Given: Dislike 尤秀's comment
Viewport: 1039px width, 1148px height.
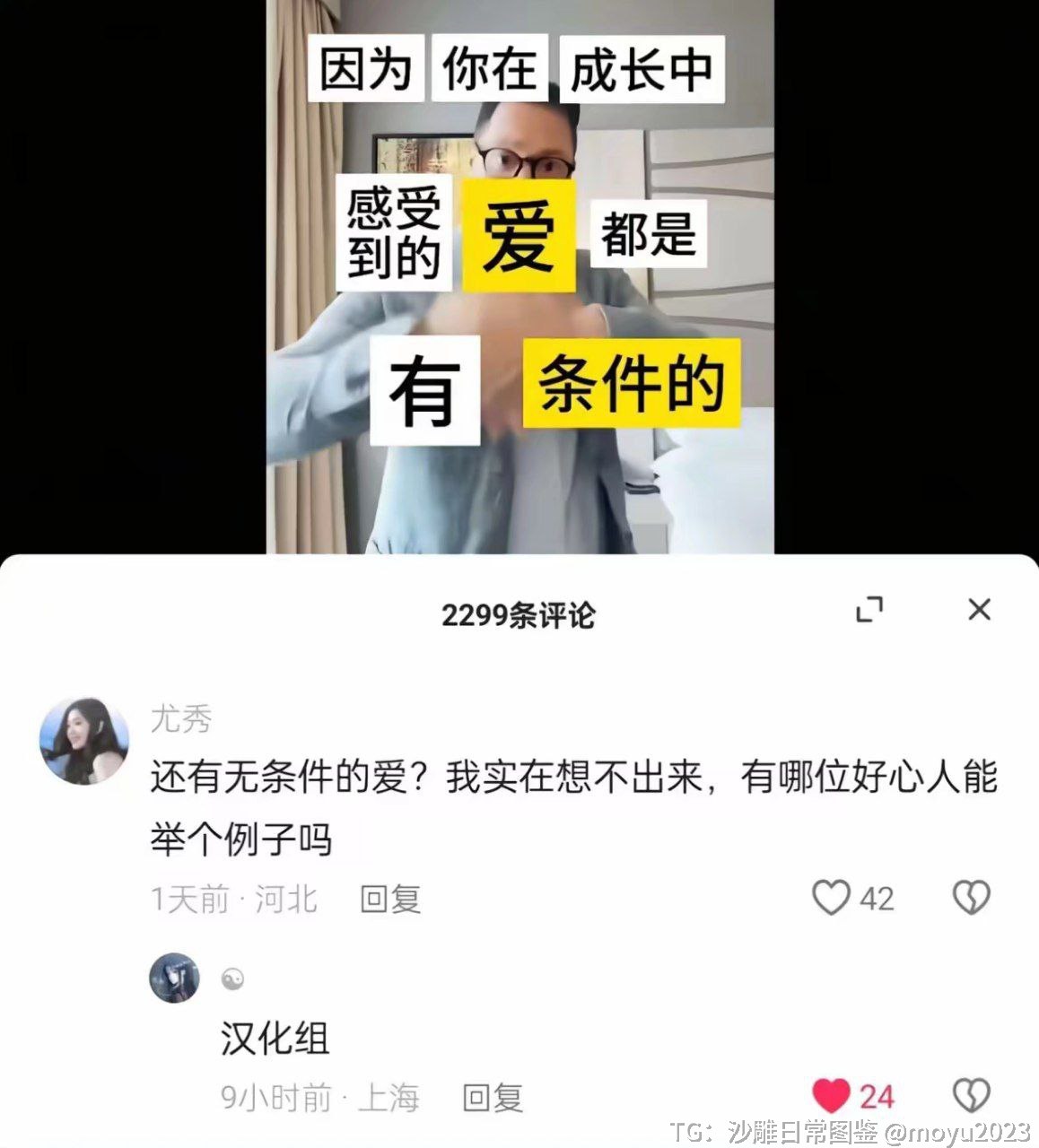Looking at the screenshot, I should click(971, 897).
